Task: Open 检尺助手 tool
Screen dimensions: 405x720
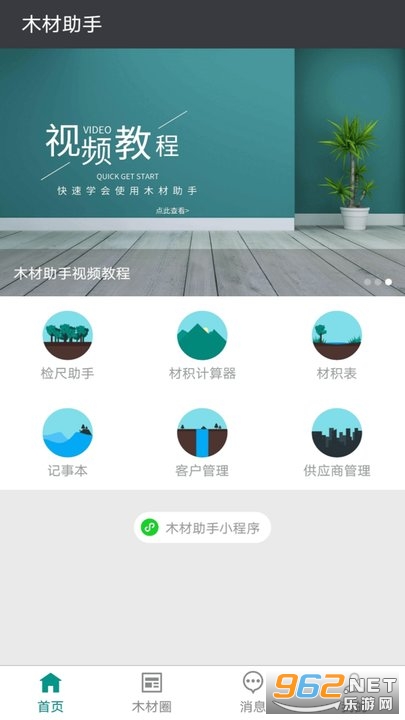Action: (x=68, y=346)
